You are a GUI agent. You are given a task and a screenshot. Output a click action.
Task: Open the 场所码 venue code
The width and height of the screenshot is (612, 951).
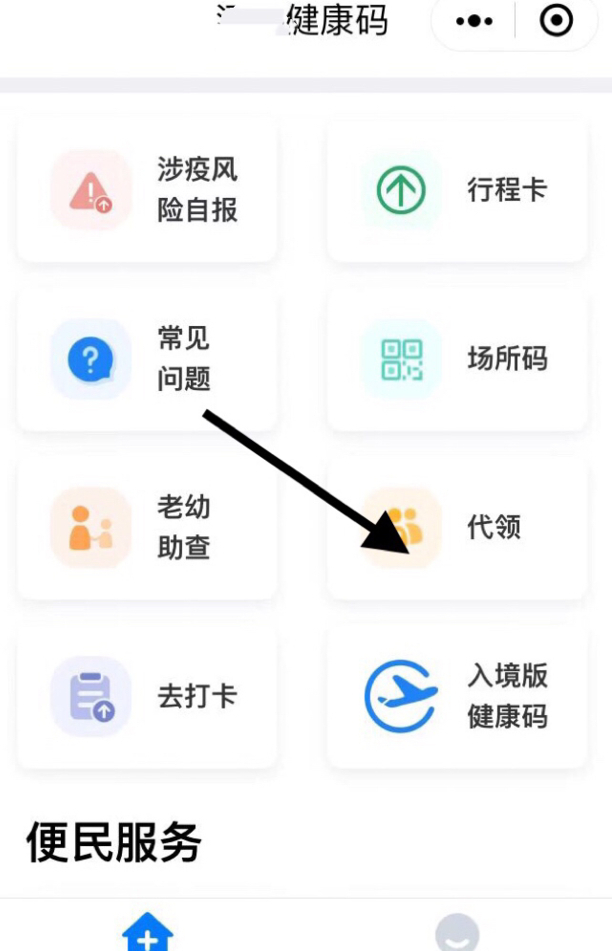pos(457,358)
